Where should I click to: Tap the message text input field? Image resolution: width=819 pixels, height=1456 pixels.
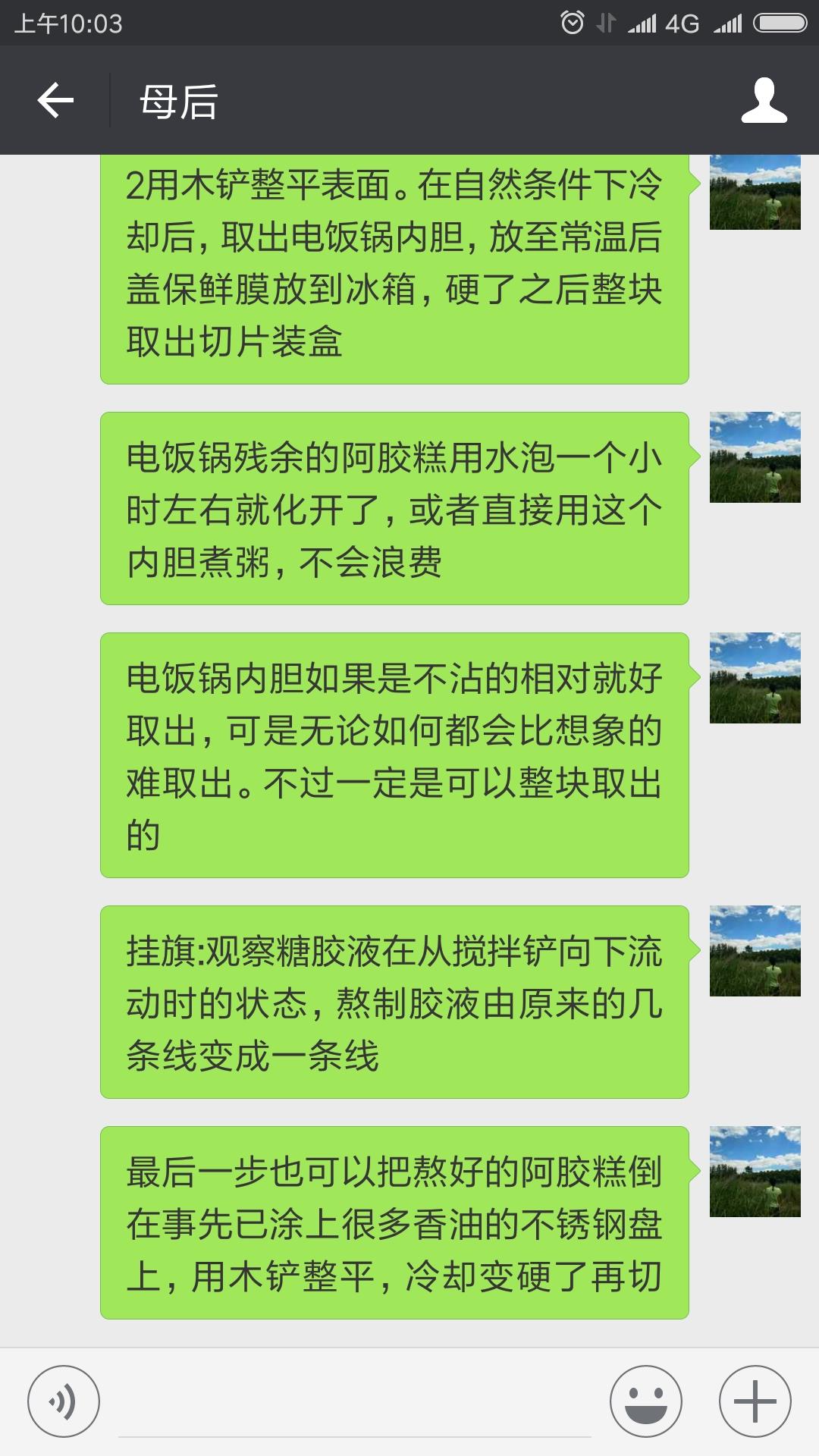[x=355, y=1403]
